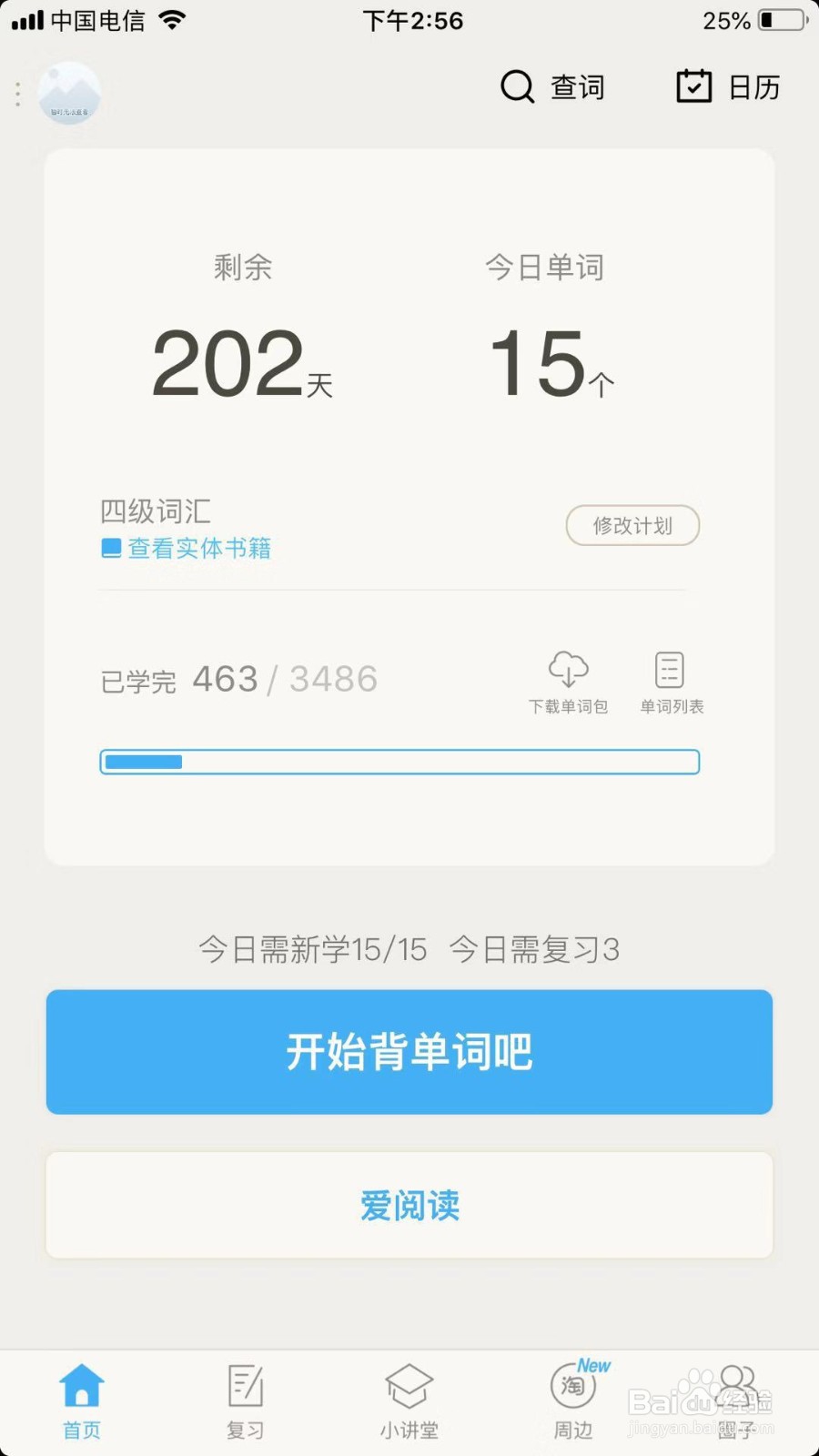Tap the 周边 Taobao icon with New badge
The image size is (819, 1456).
click(571, 1399)
